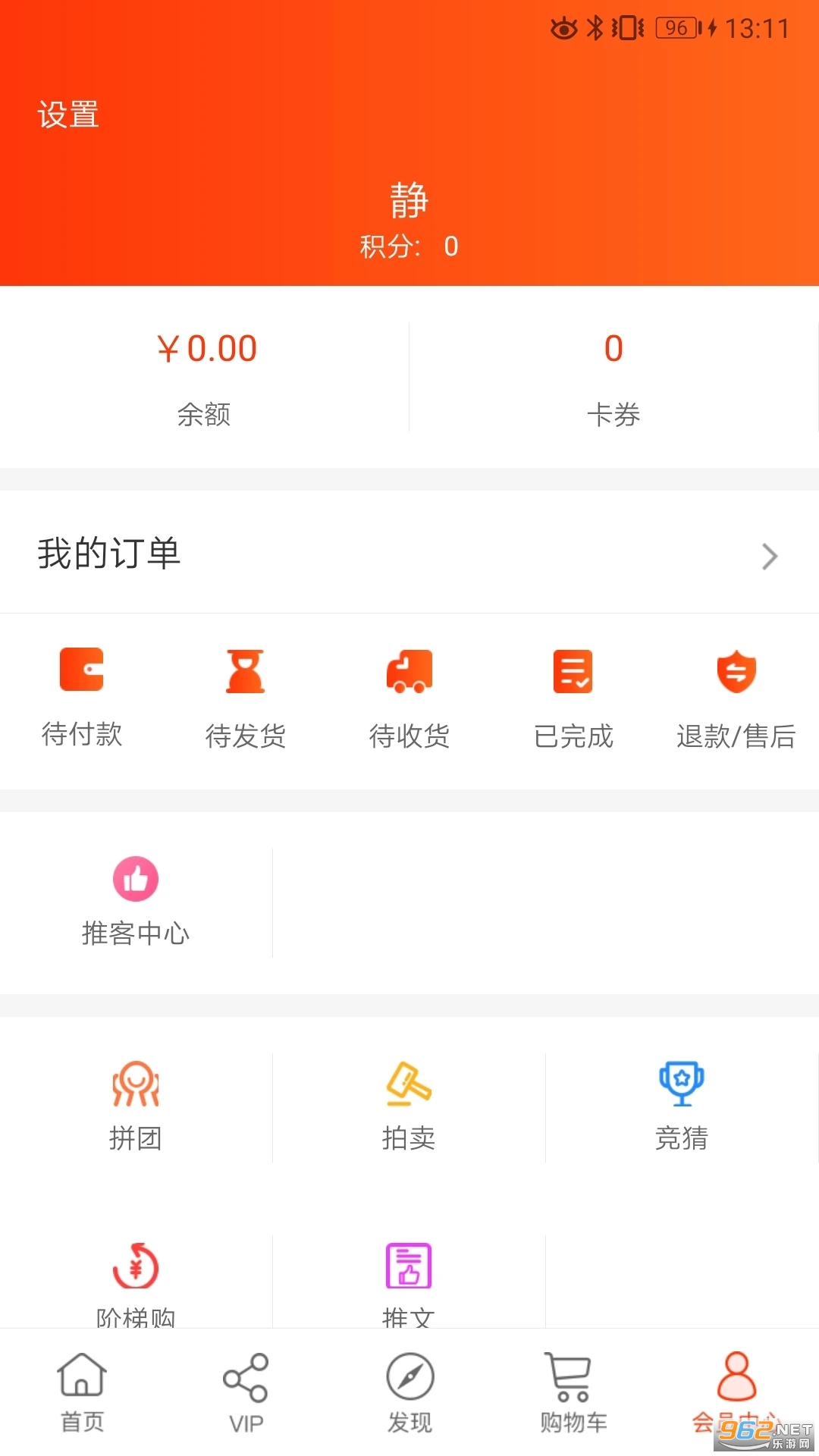Image resolution: width=819 pixels, height=1456 pixels.
Task: Open 拍卖 auction section
Action: 409,1106
